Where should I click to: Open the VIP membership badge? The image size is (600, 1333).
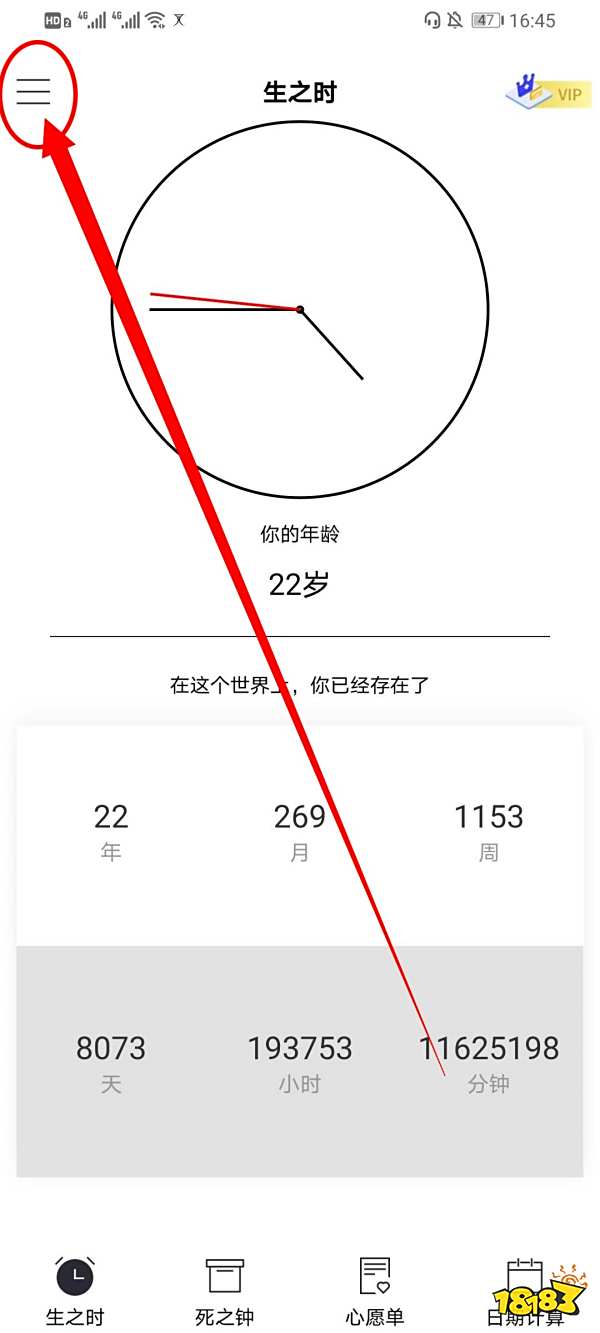click(x=548, y=94)
